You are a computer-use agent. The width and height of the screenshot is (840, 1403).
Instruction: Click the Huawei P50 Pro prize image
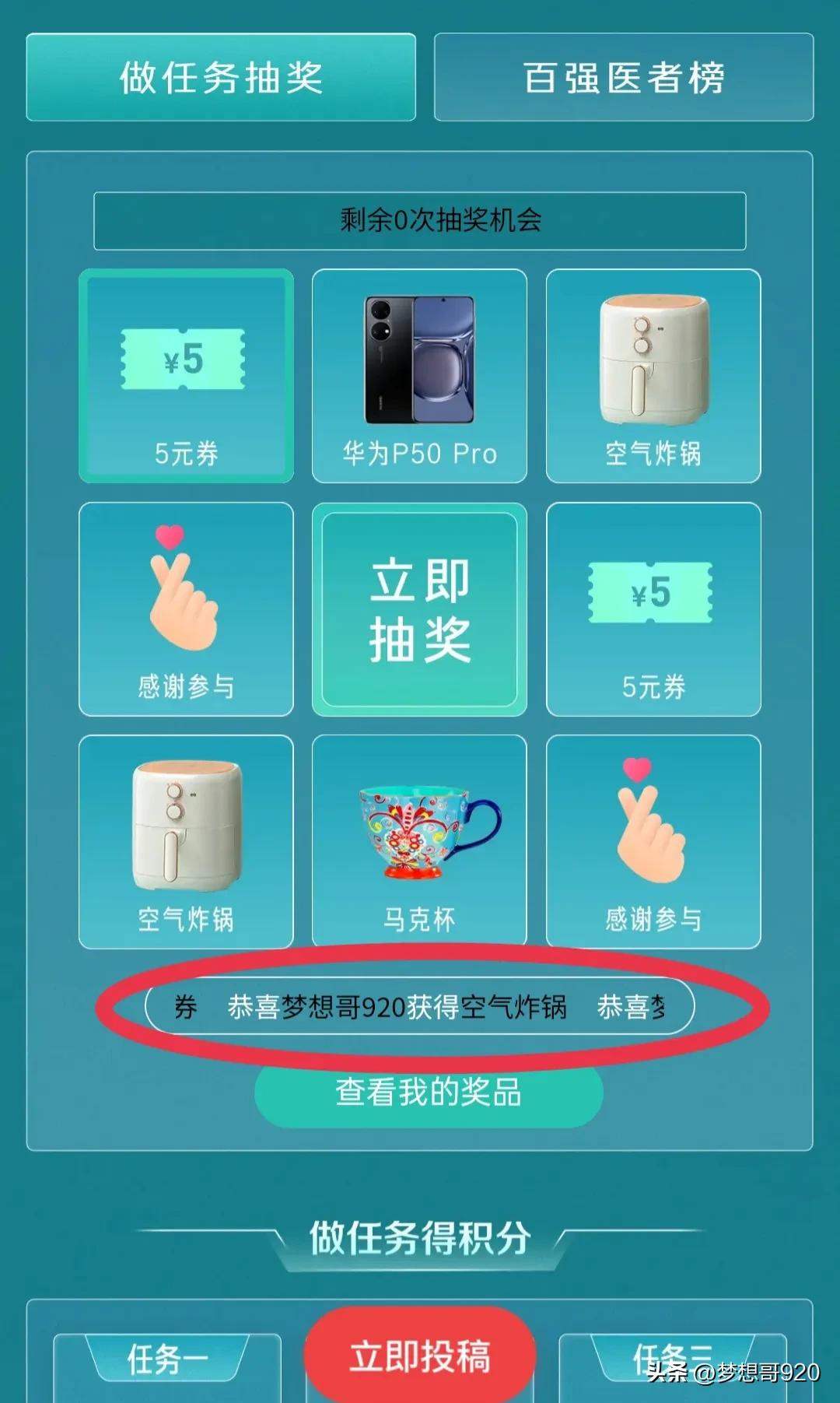coord(419,366)
